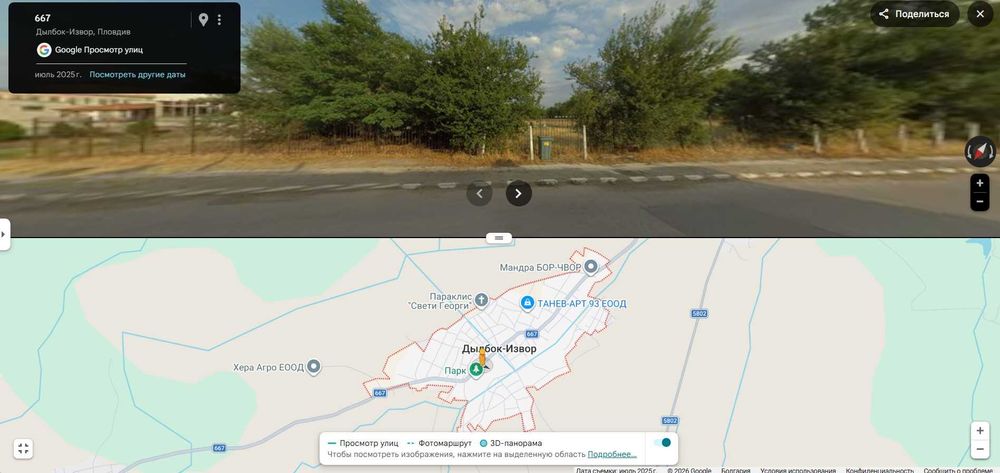Go to the next panorama arrow
Viewport: 1000px width, 473px height.
(518, 193)
